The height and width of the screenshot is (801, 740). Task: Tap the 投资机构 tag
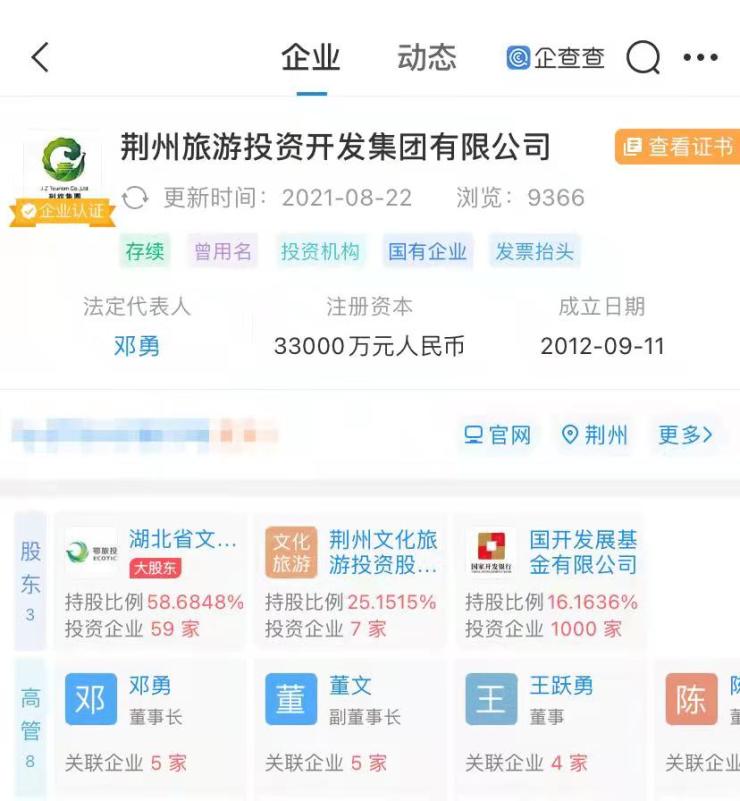pos(320,252)
